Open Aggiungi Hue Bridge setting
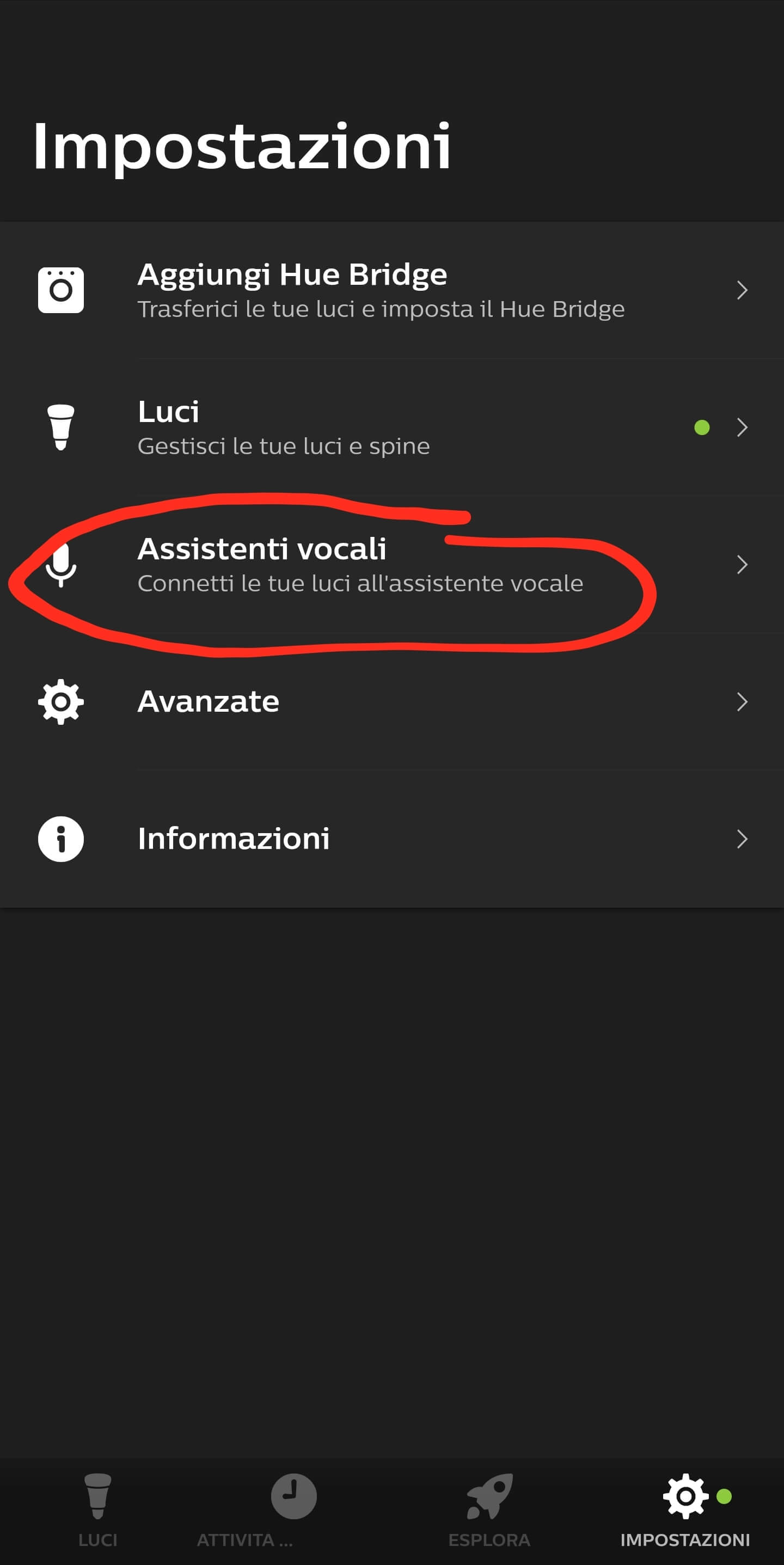This screenshot has height=1565, width=784. tap(391, 290)
